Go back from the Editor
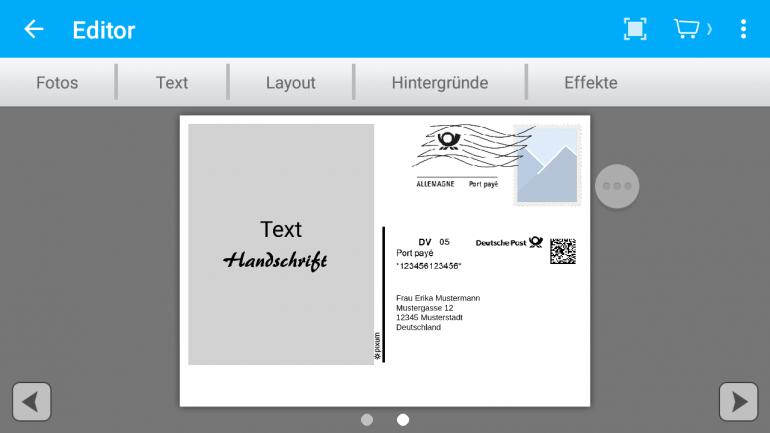This screenshot has height=433, width=770. [34, 29]
